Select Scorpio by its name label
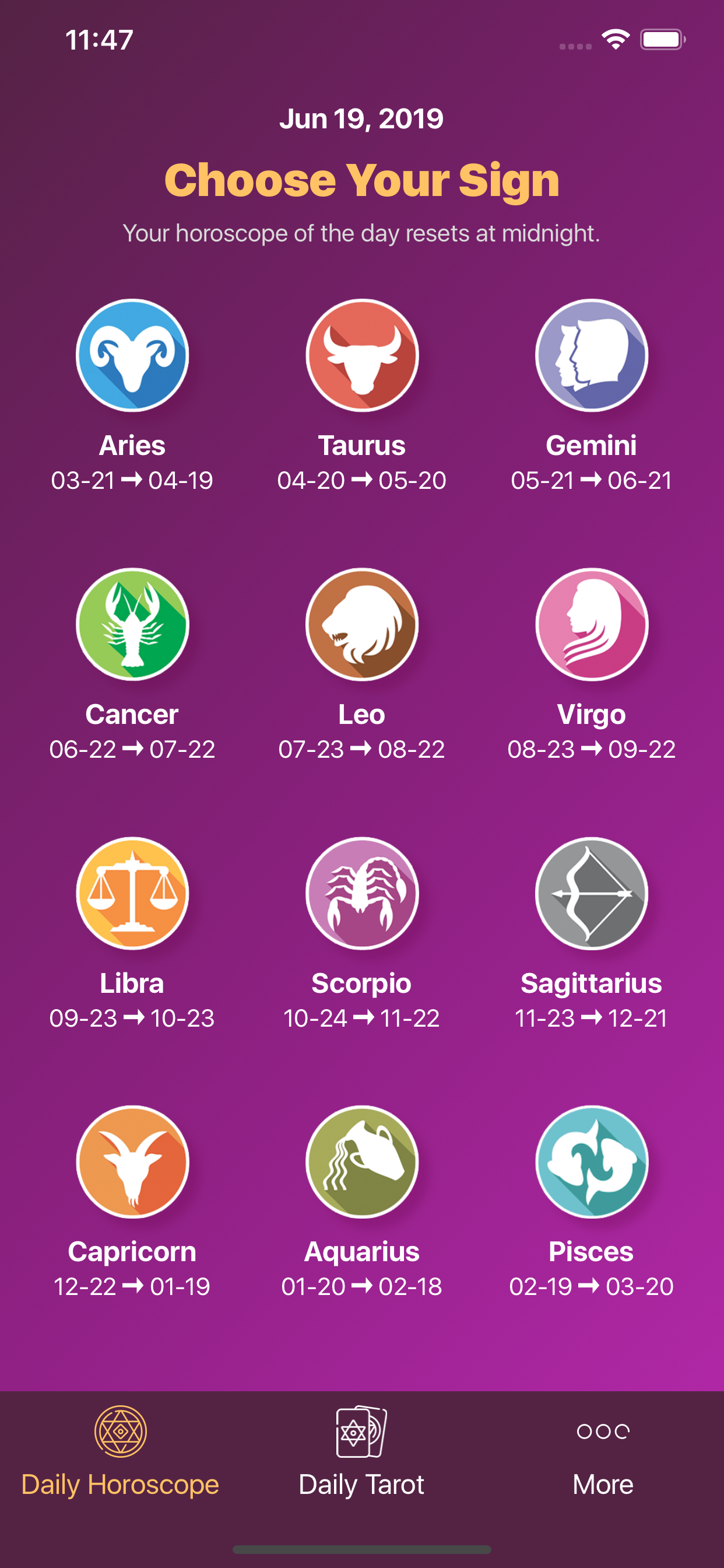Image resolution: width=724 pixels, height=1568 pixels. (361, 982)
